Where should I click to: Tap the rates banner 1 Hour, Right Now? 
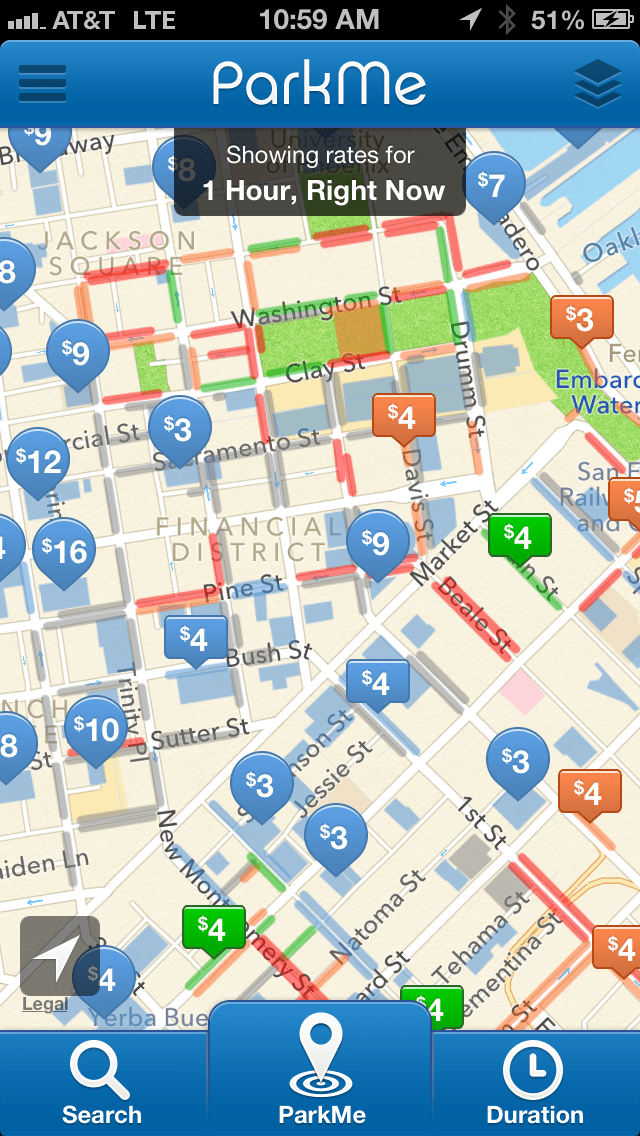click(320, 172)
